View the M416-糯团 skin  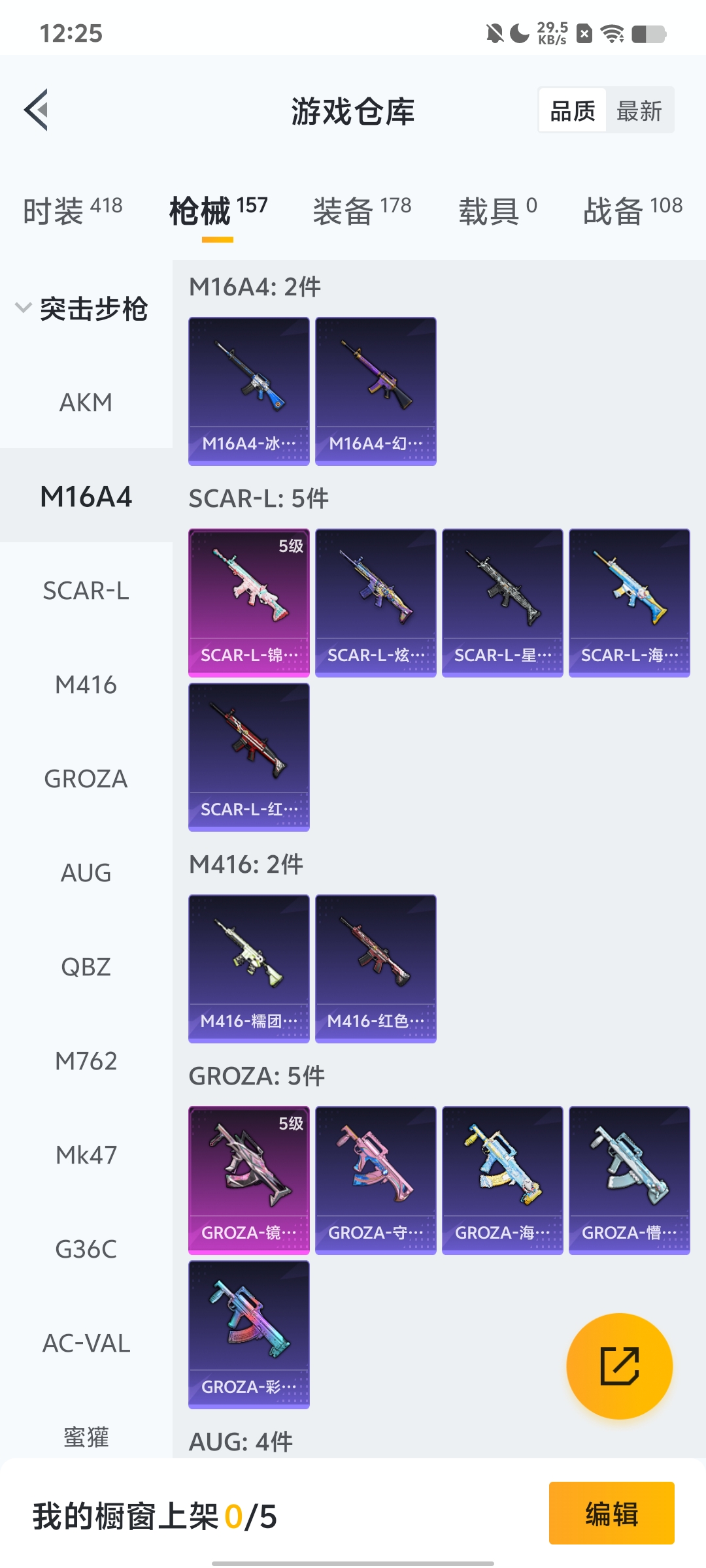coord(248,968)
